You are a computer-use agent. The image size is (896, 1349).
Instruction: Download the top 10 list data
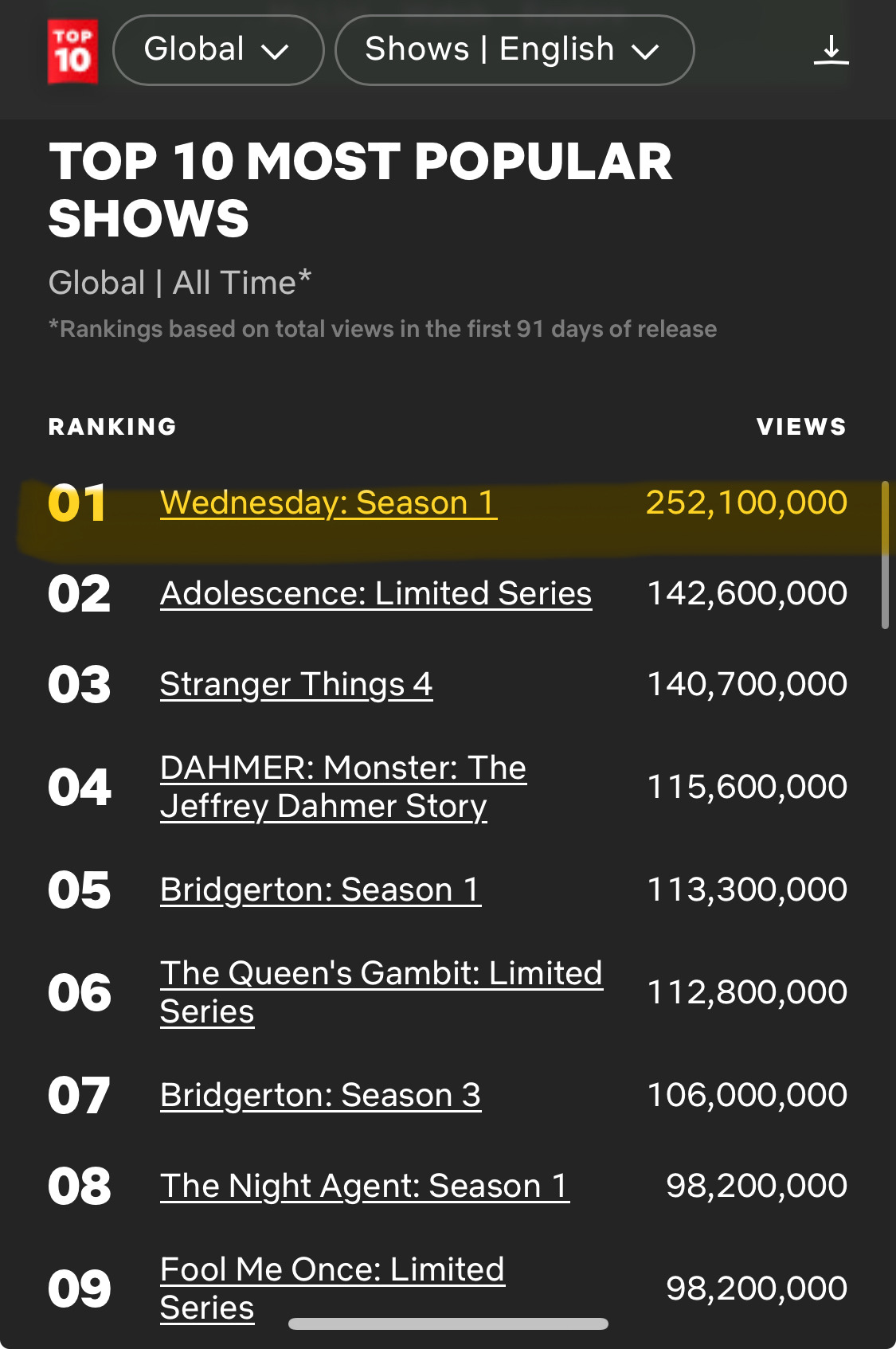pos(831,50)
